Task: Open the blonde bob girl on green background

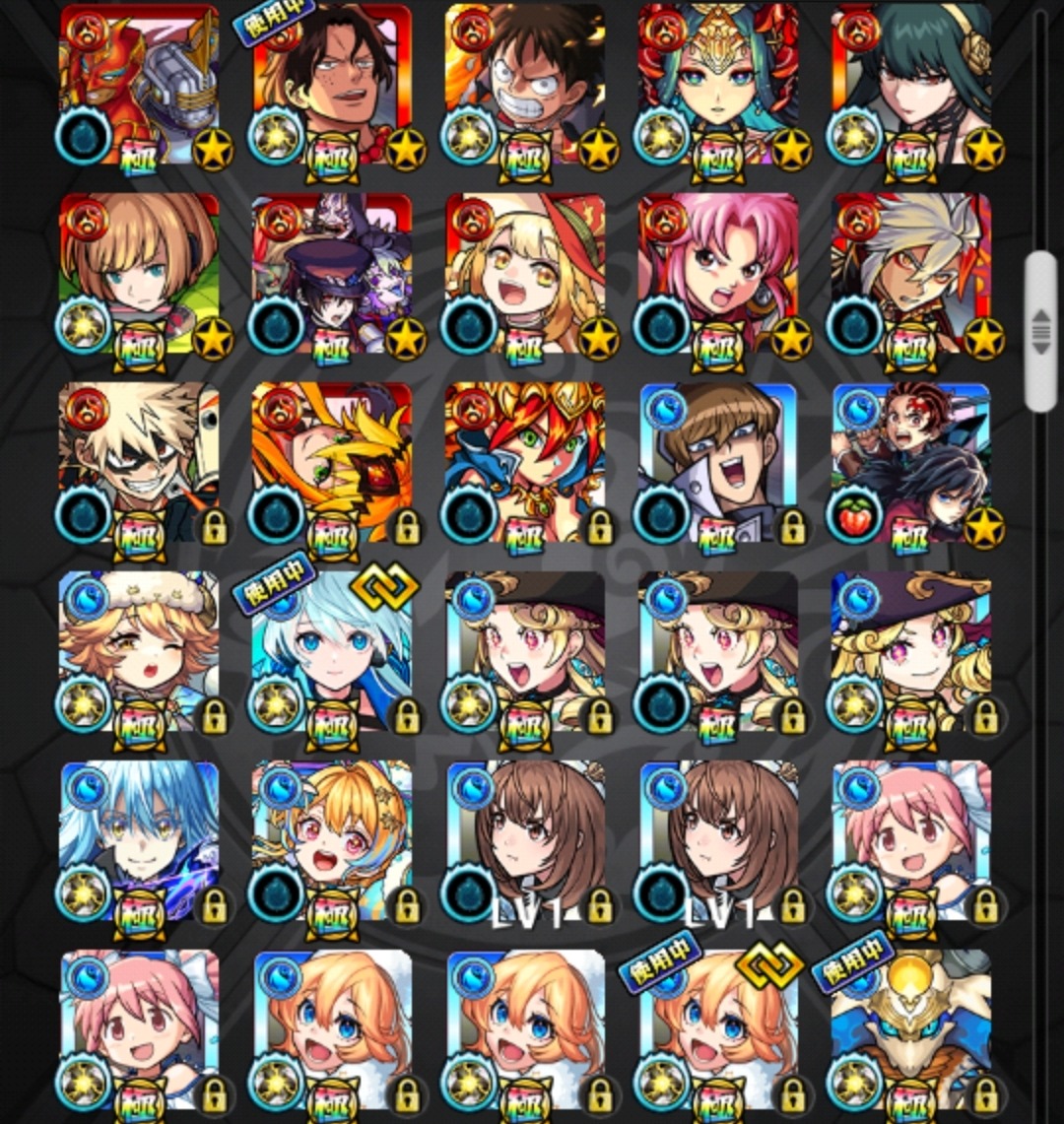Action: 138,273
